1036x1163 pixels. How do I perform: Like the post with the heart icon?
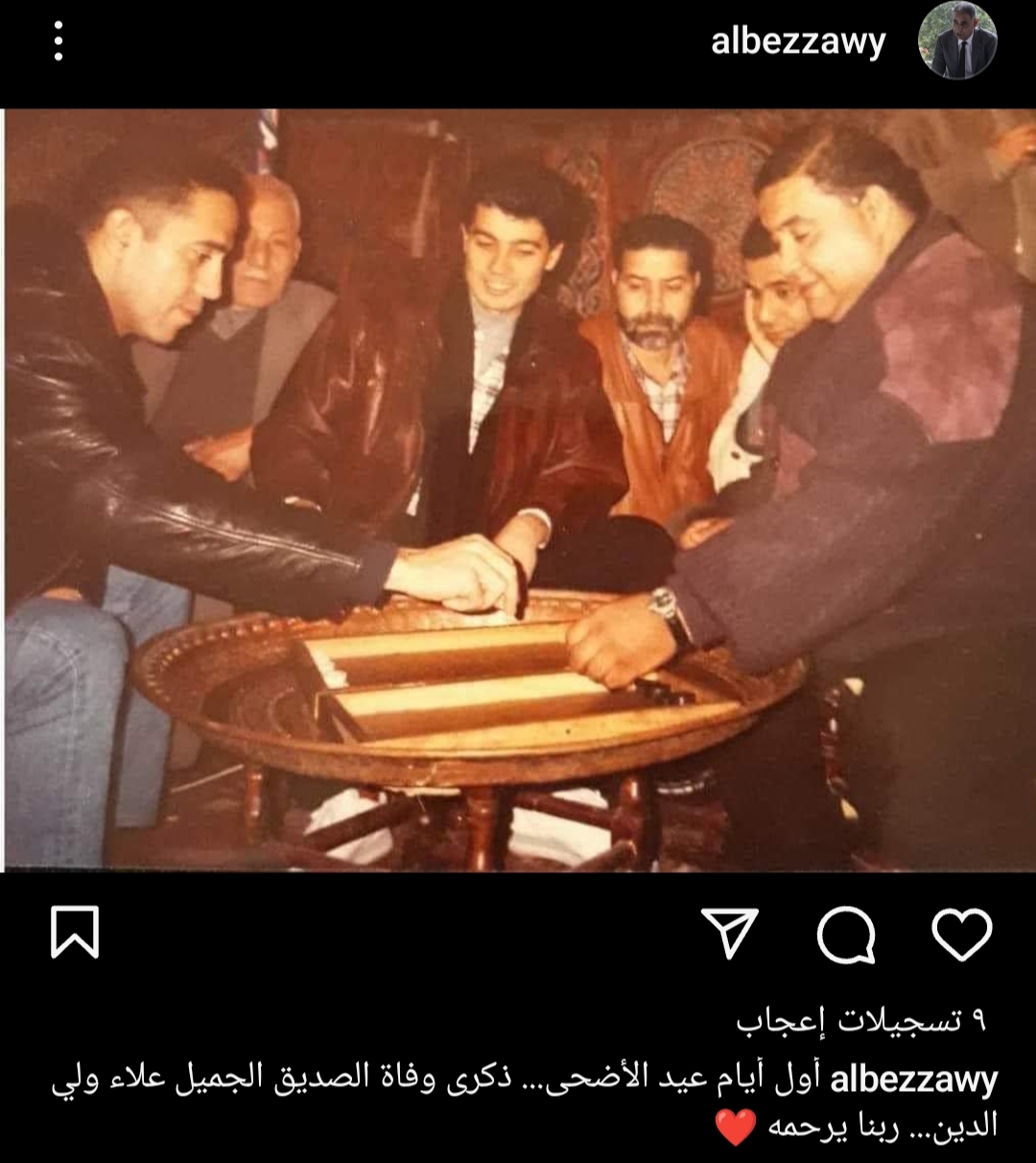(961, 933)
